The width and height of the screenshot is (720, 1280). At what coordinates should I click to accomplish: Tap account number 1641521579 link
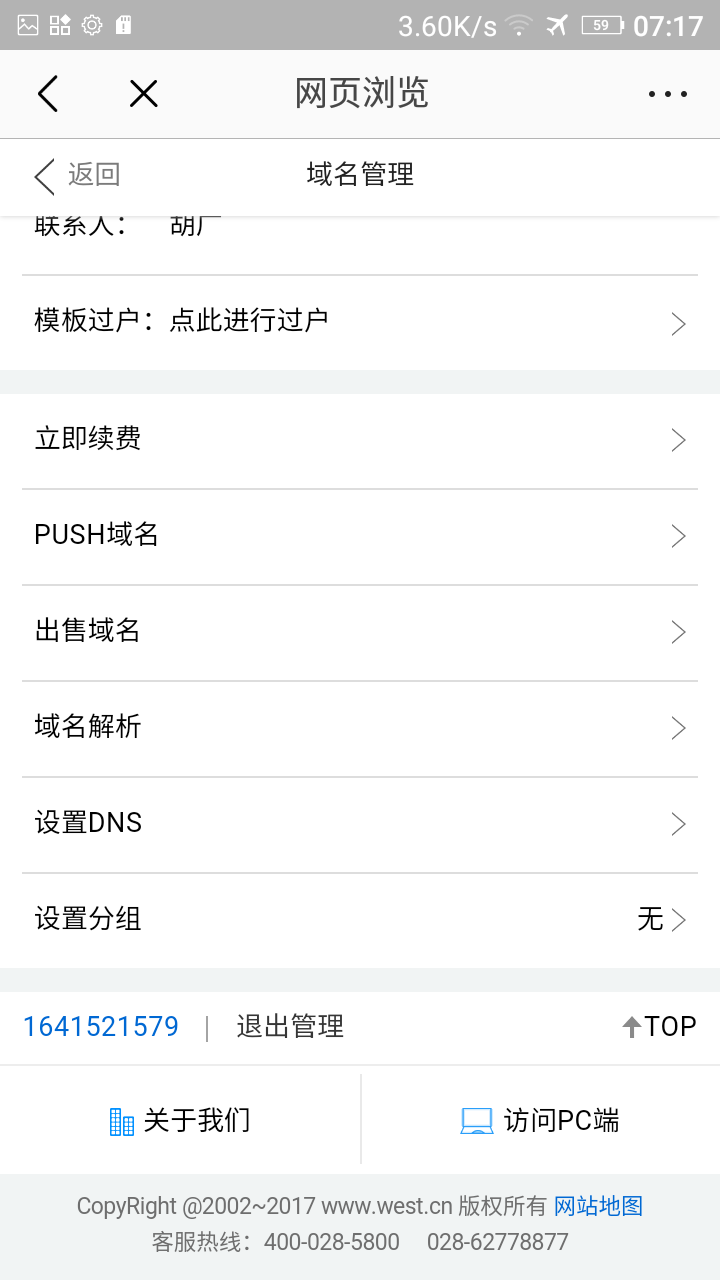point(101,1027)
